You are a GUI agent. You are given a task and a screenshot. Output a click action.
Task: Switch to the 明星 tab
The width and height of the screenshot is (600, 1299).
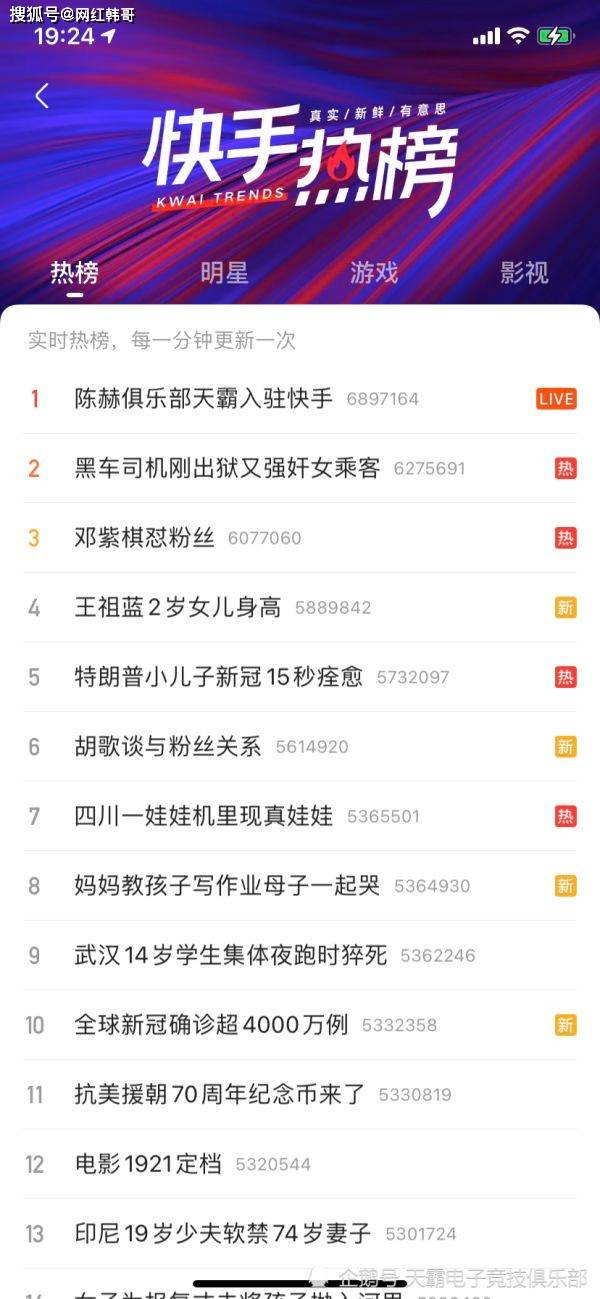224,272
